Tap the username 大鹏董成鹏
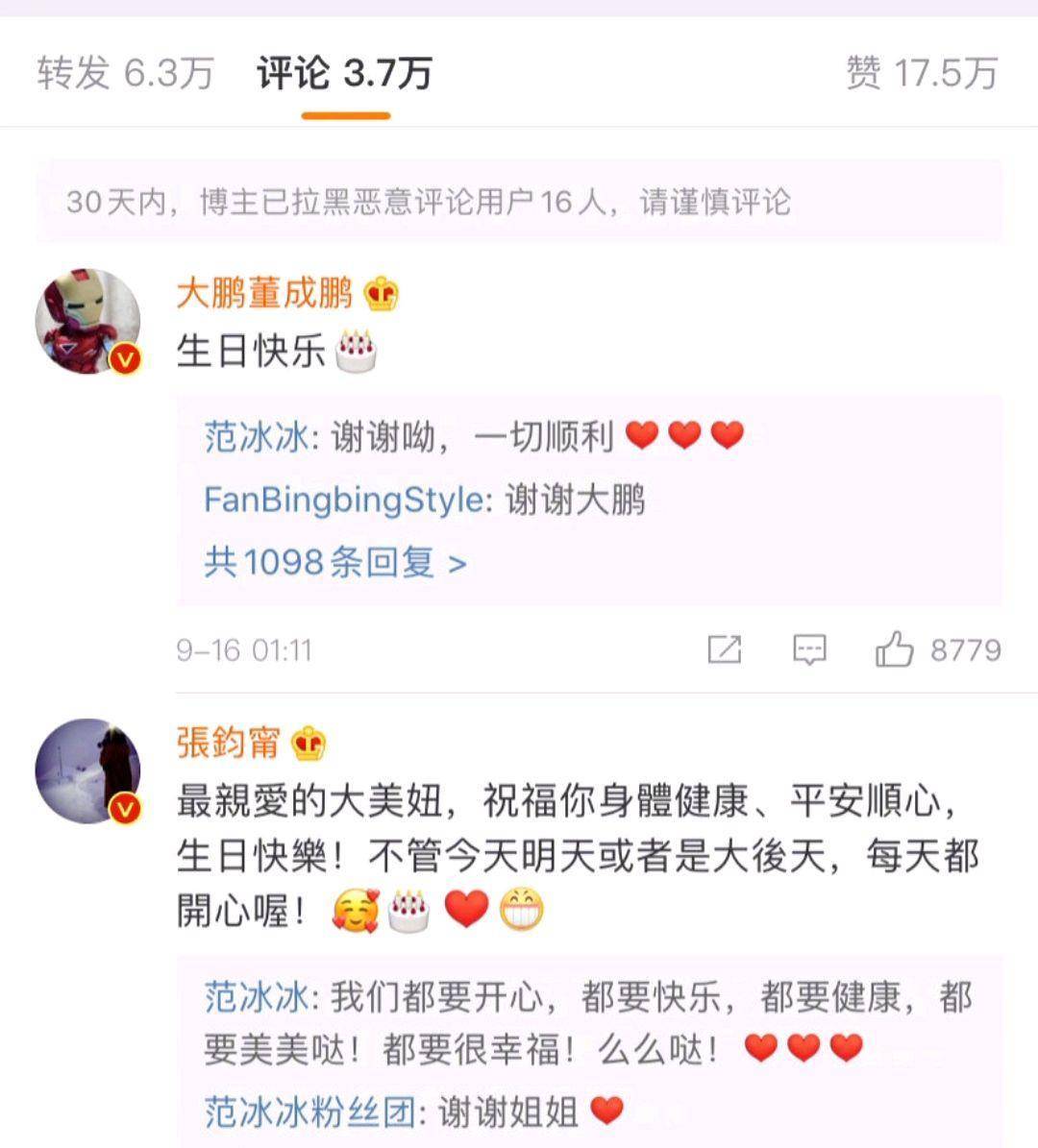 pyautogui.click(x=264, y=293)
